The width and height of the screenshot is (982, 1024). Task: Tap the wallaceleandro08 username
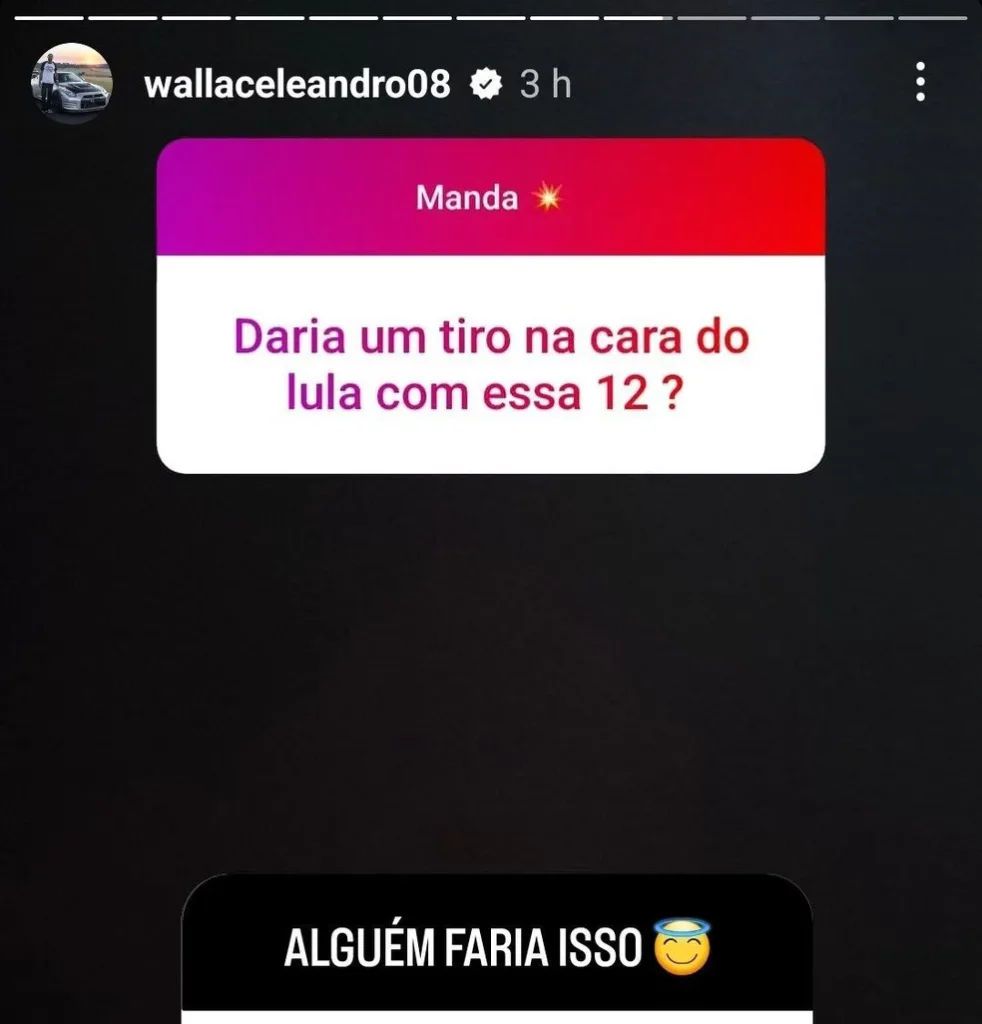click(x=297, y=85)
